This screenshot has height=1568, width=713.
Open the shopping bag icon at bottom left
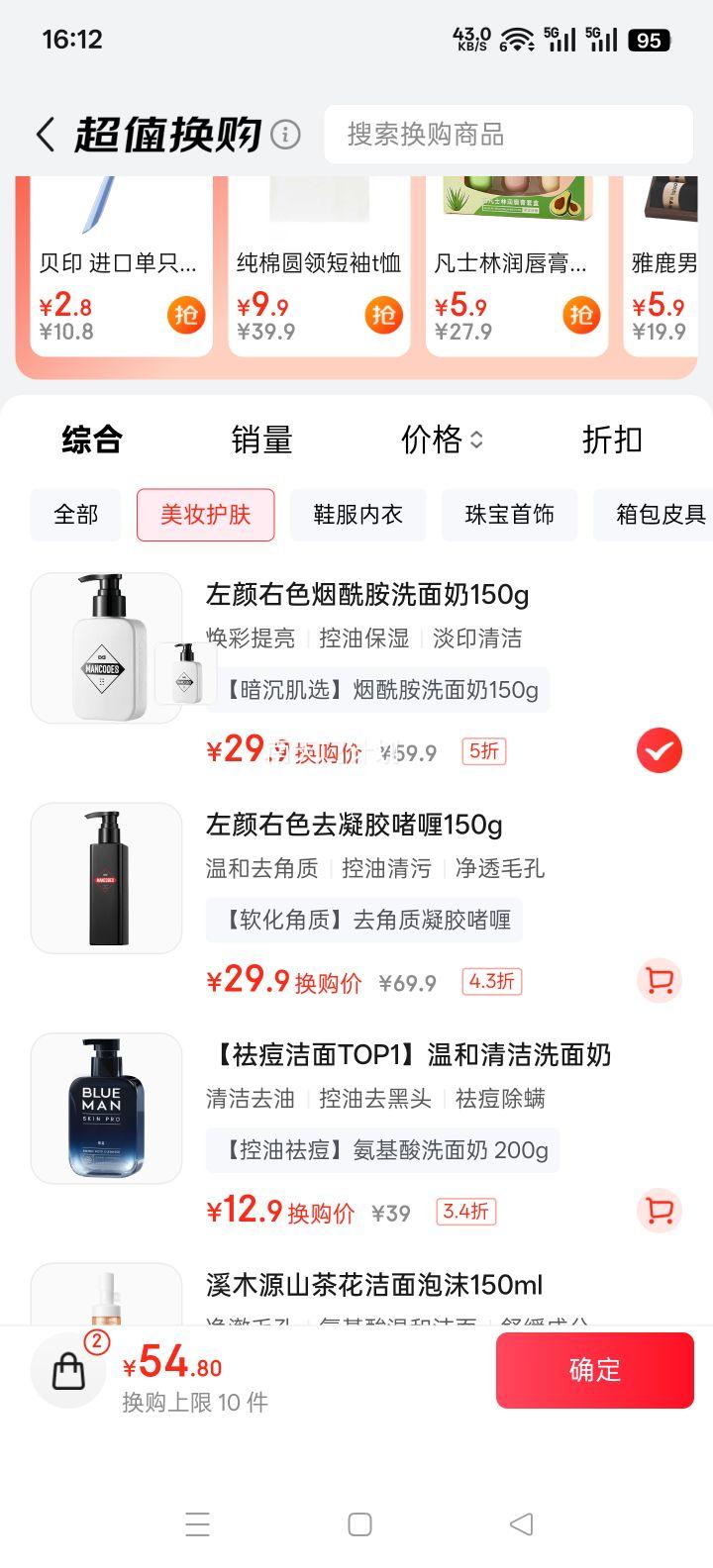(x=67, y=1371)
